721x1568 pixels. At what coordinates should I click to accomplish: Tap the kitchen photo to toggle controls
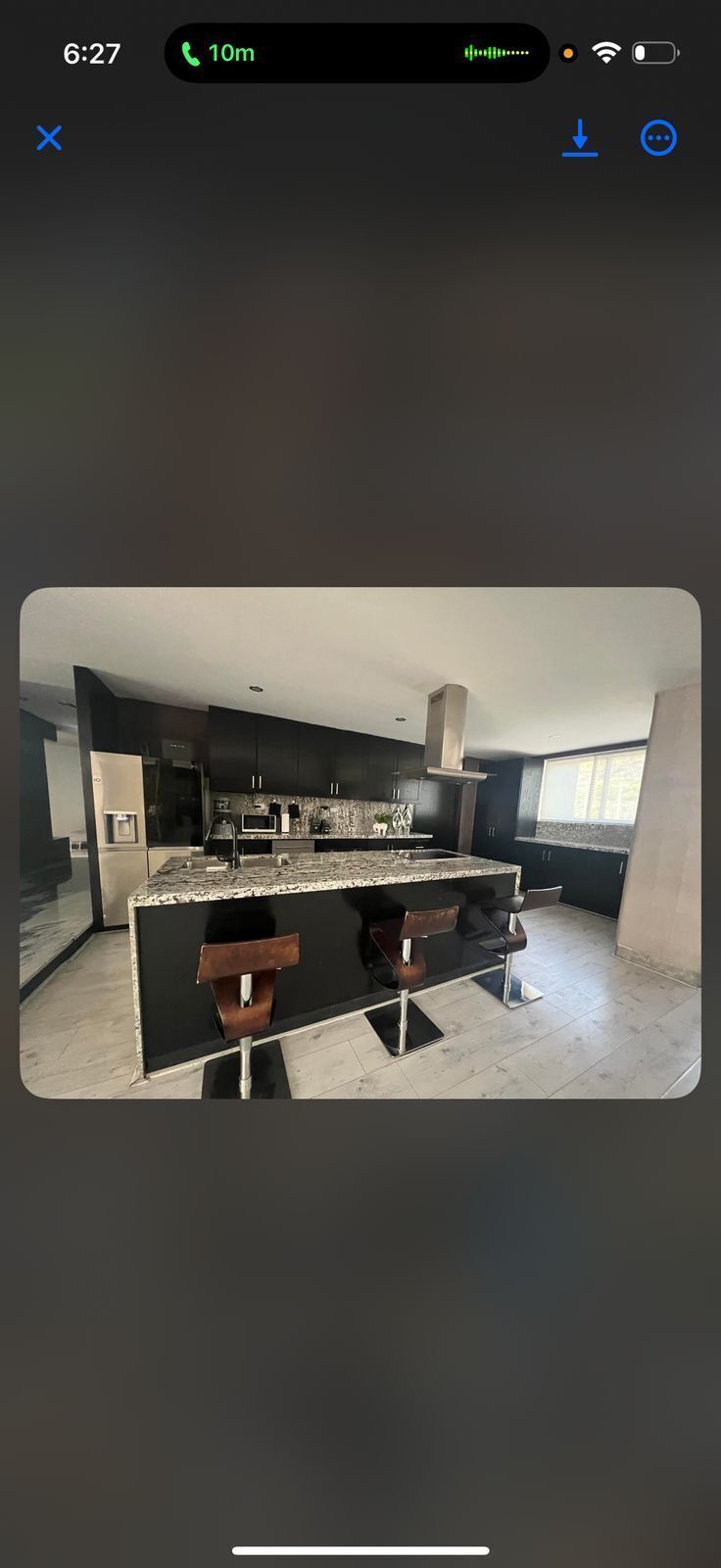pyautogui.click(x=360, y=843)
